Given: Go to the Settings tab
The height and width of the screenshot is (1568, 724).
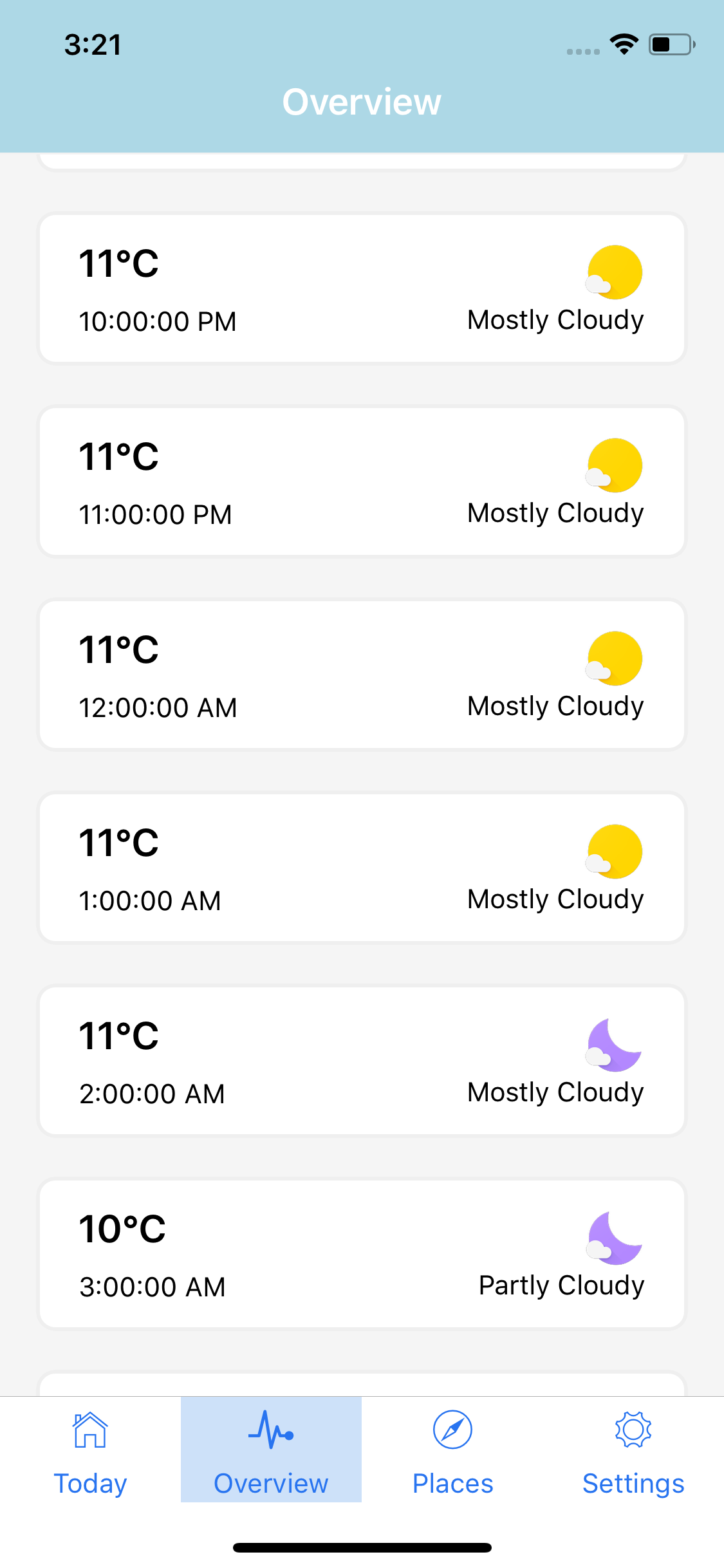Looking at the screenshot, I should tap(633, 1451).
